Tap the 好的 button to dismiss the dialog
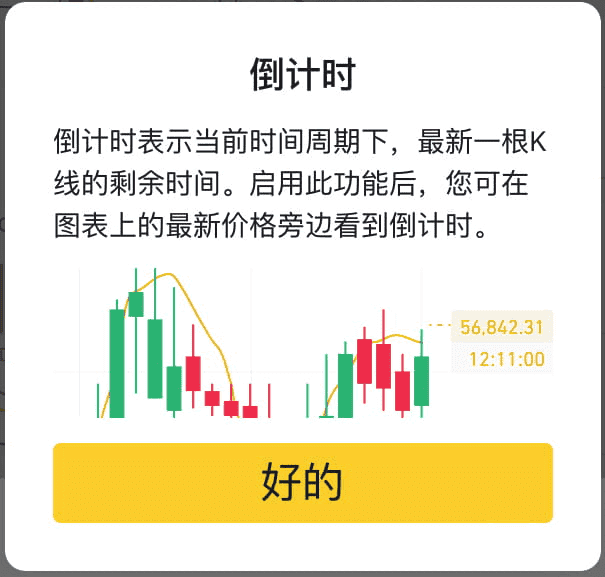The width and height of the screenshot is (605, 577). 302,483
